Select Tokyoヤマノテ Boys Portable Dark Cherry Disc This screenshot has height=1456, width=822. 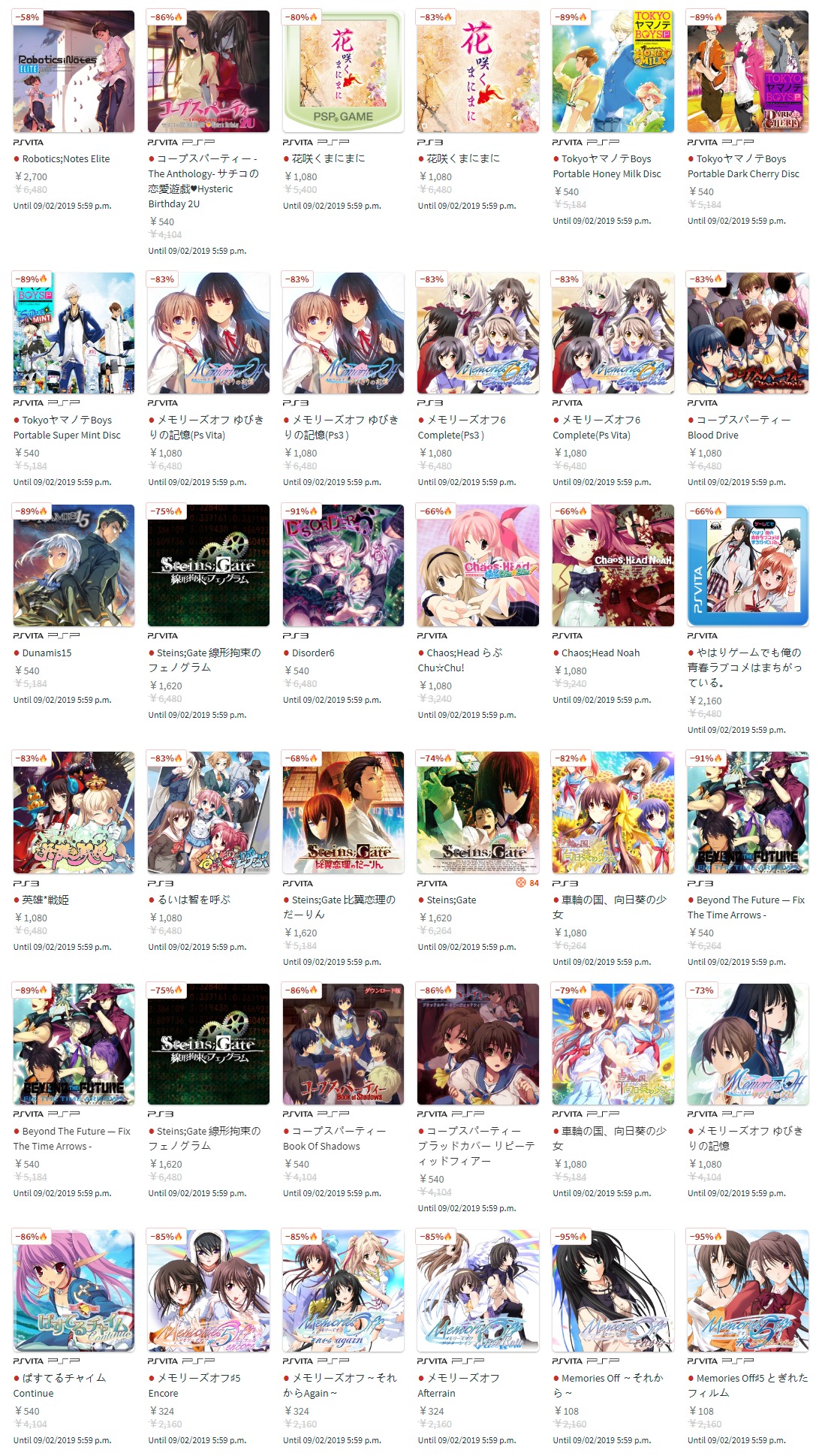748,71
